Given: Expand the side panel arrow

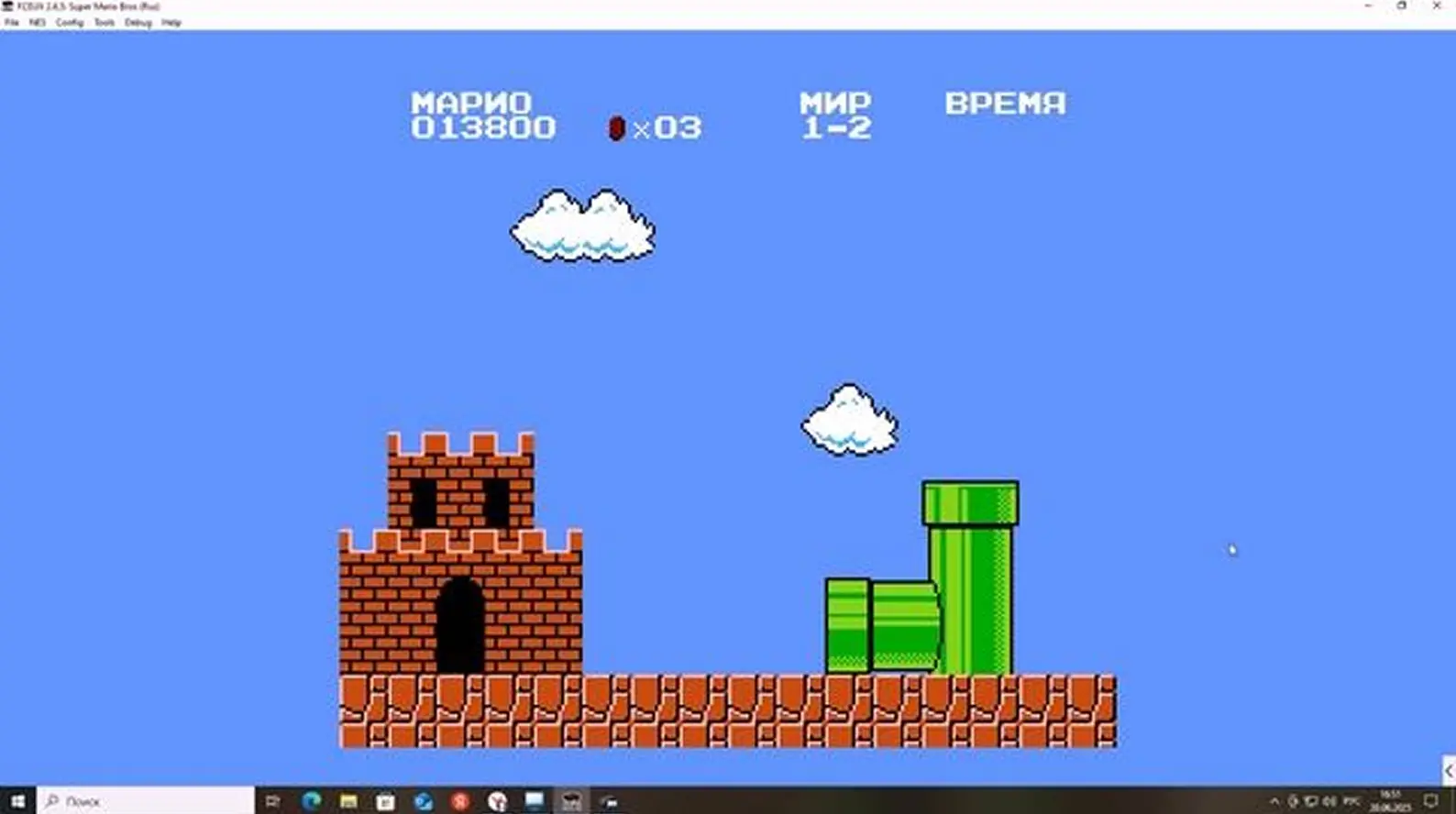Looking at the screenshot, I should pos(1449,771).
